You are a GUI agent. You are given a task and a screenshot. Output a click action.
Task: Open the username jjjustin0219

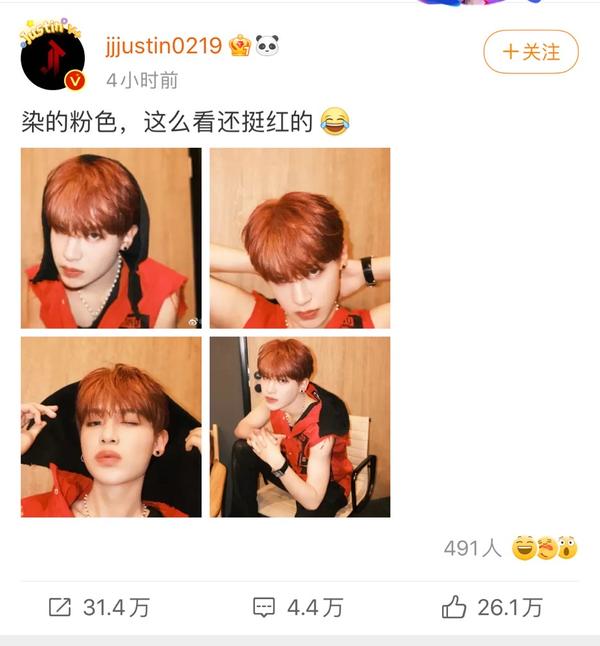tap(163, 46)
